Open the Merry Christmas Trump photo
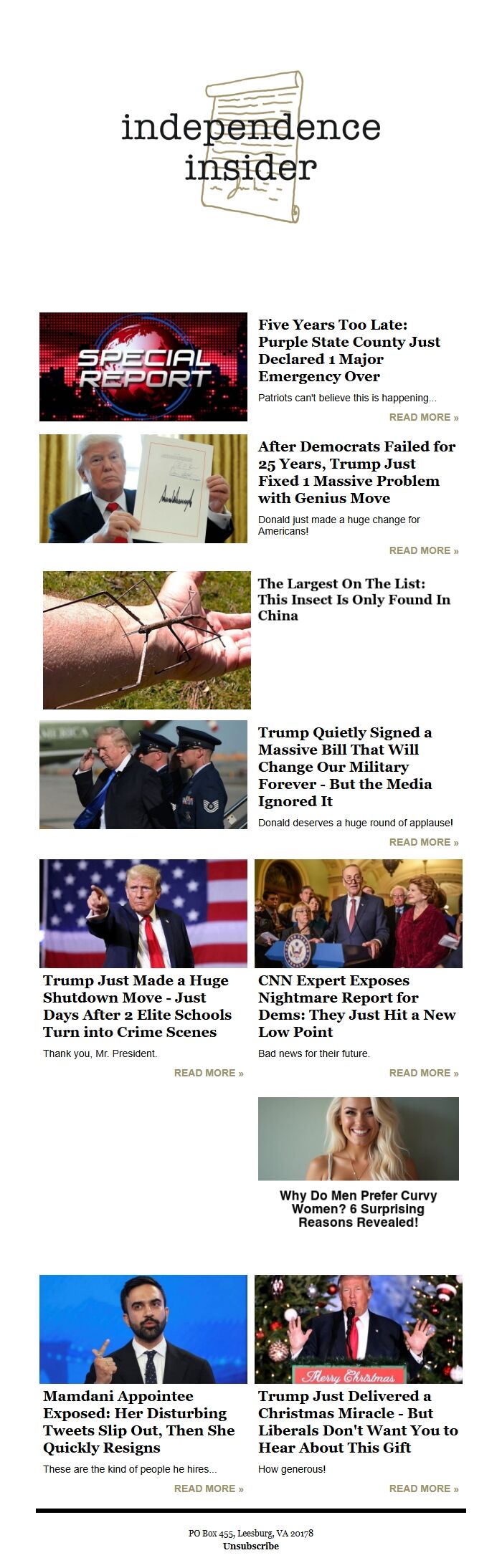Viewport: 502px width, 1568px height. 359,1329
